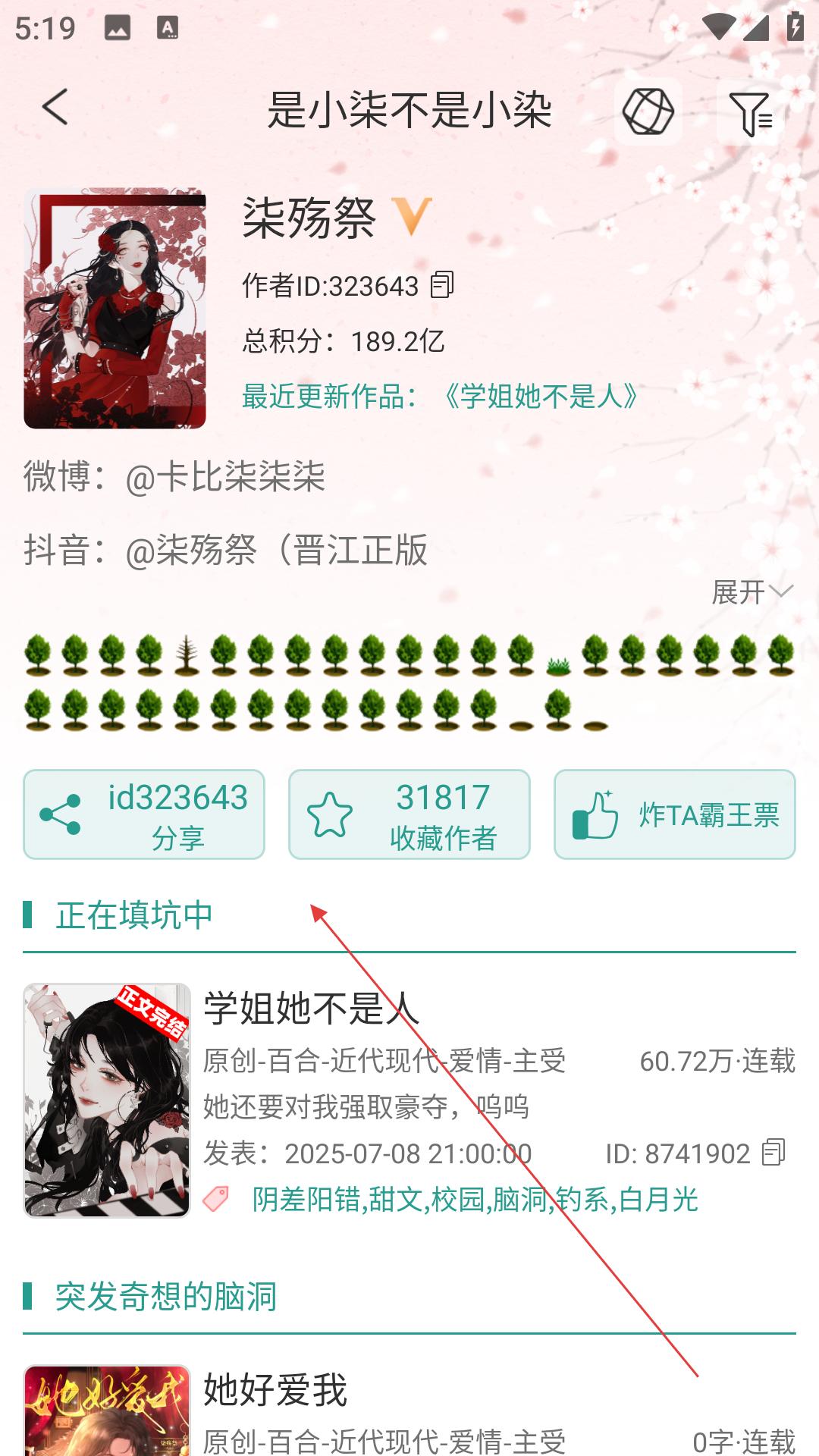Copy the author ID 323643
The width and height of the screenshot is (819, 1456).
tap(442, 285)
